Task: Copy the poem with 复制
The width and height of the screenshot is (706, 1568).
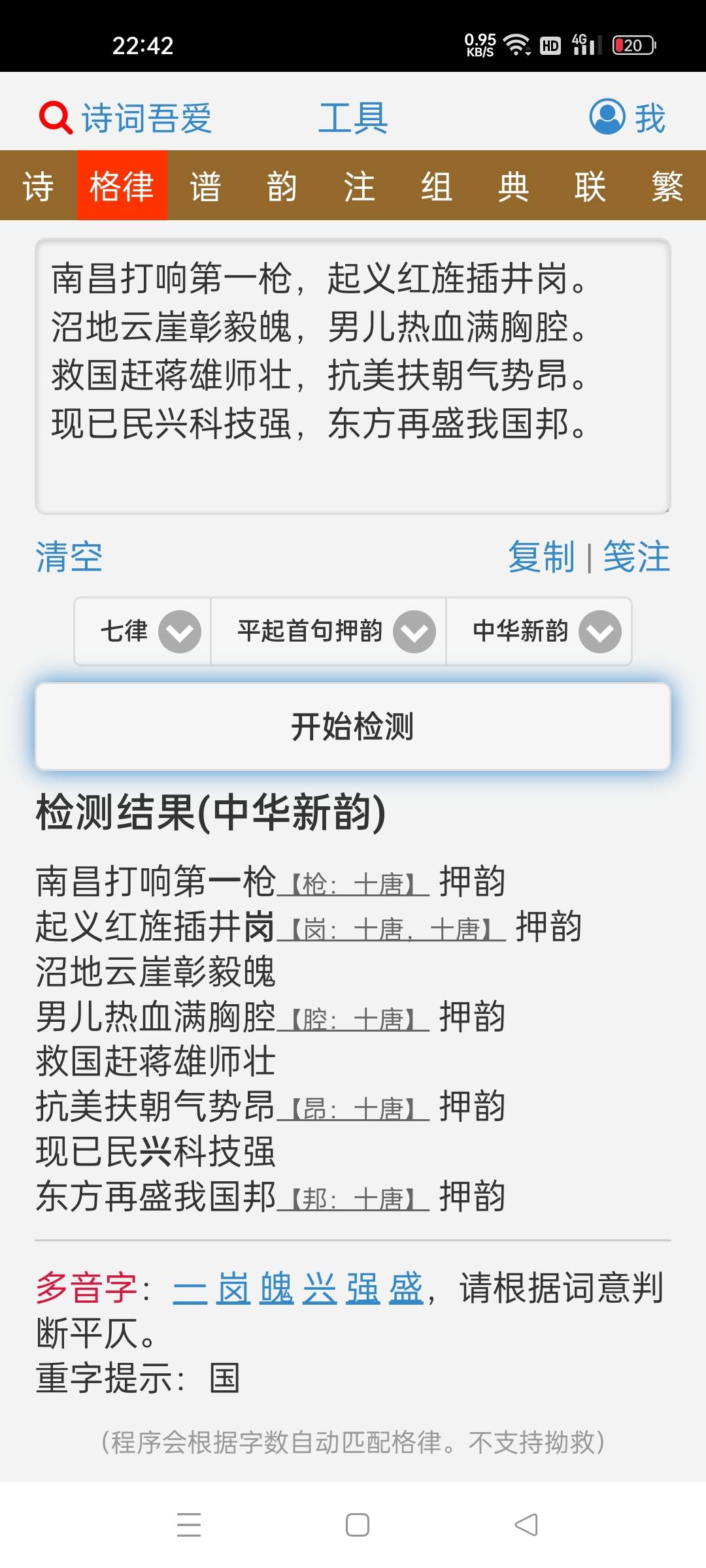Action: (541, 557)
